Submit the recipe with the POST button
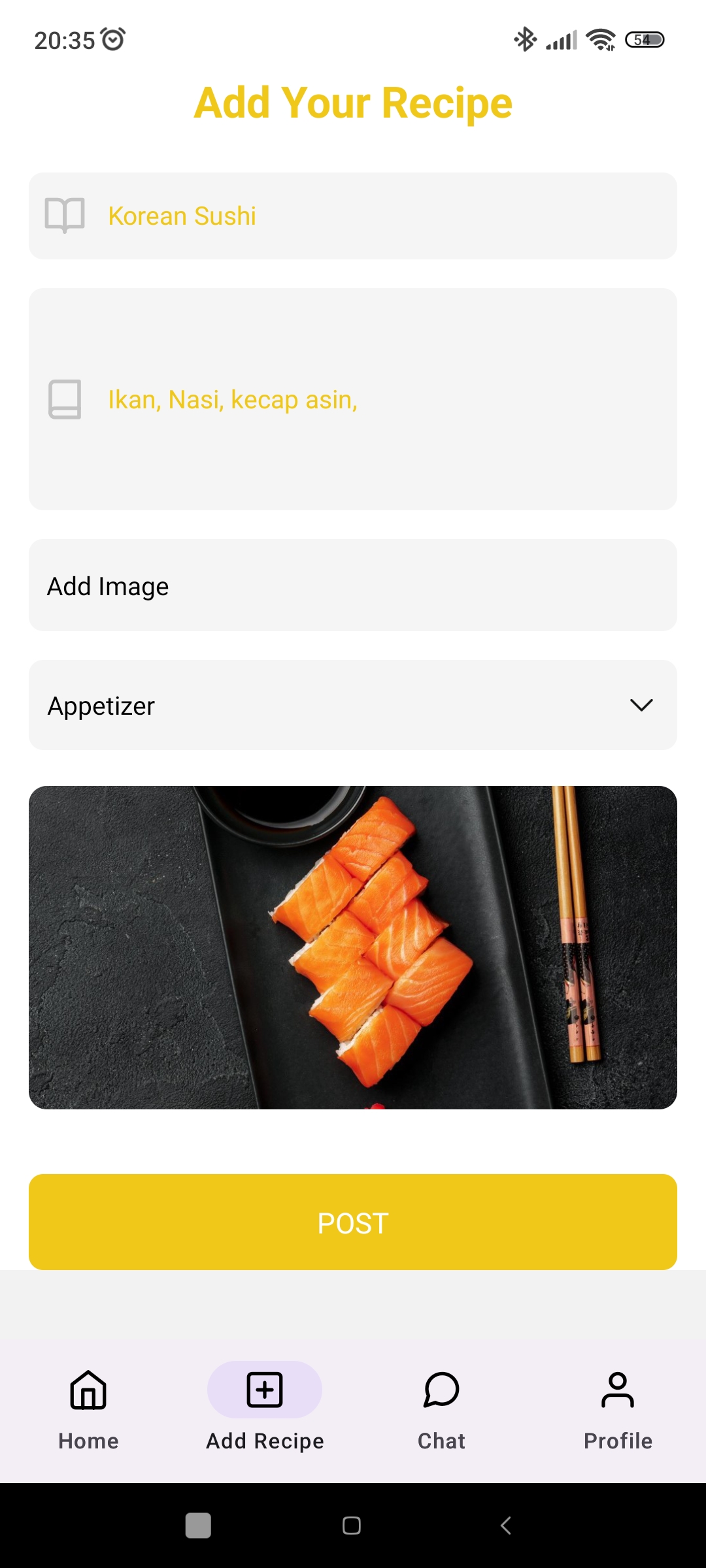 click(353, 1222)
